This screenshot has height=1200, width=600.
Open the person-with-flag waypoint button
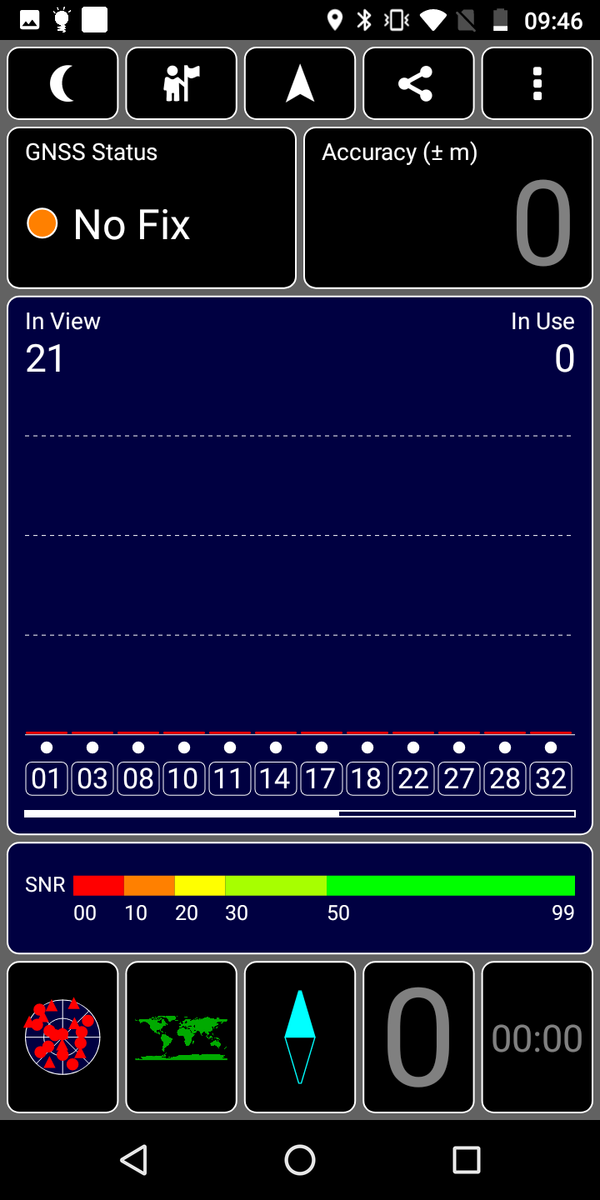click(181, 84)
